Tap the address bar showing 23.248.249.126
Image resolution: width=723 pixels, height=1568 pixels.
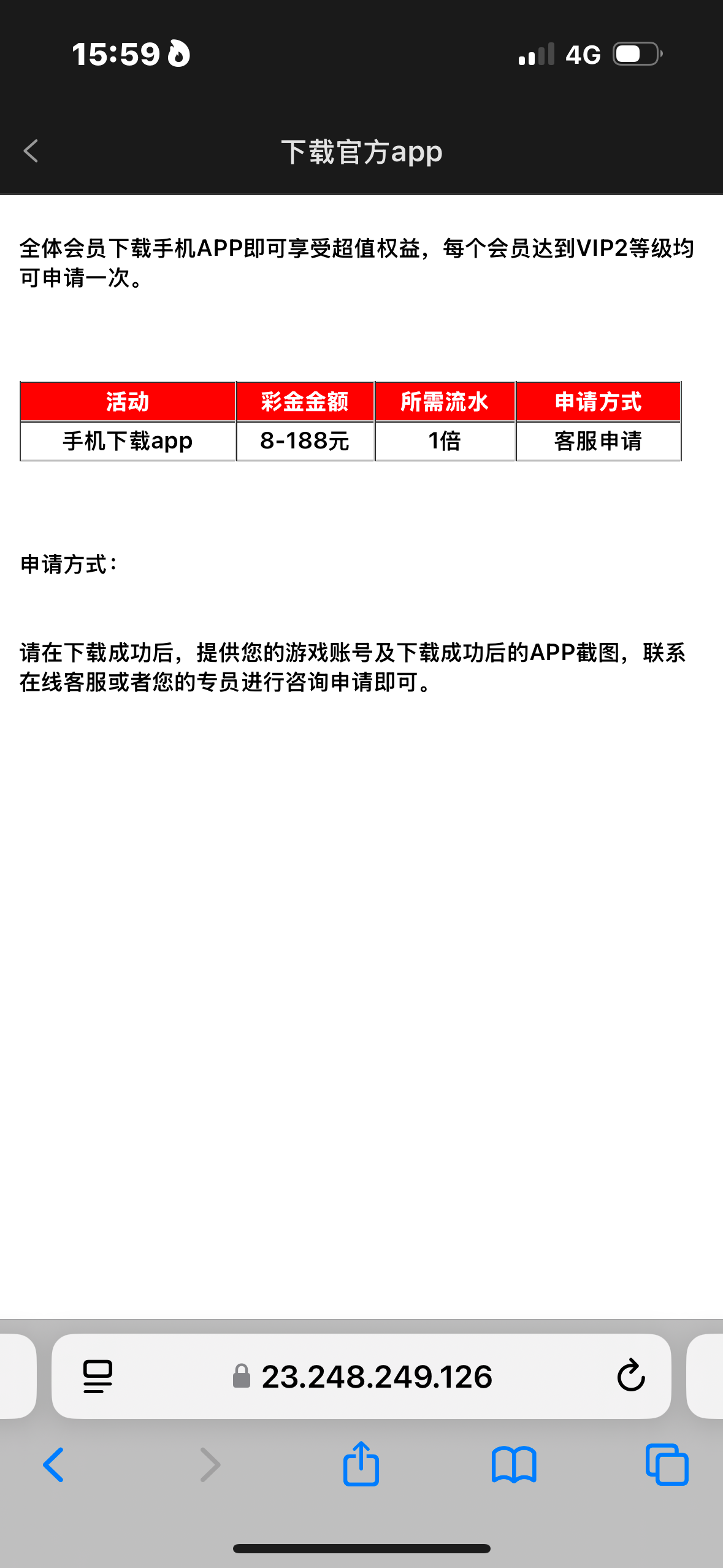click(362, 1376)
